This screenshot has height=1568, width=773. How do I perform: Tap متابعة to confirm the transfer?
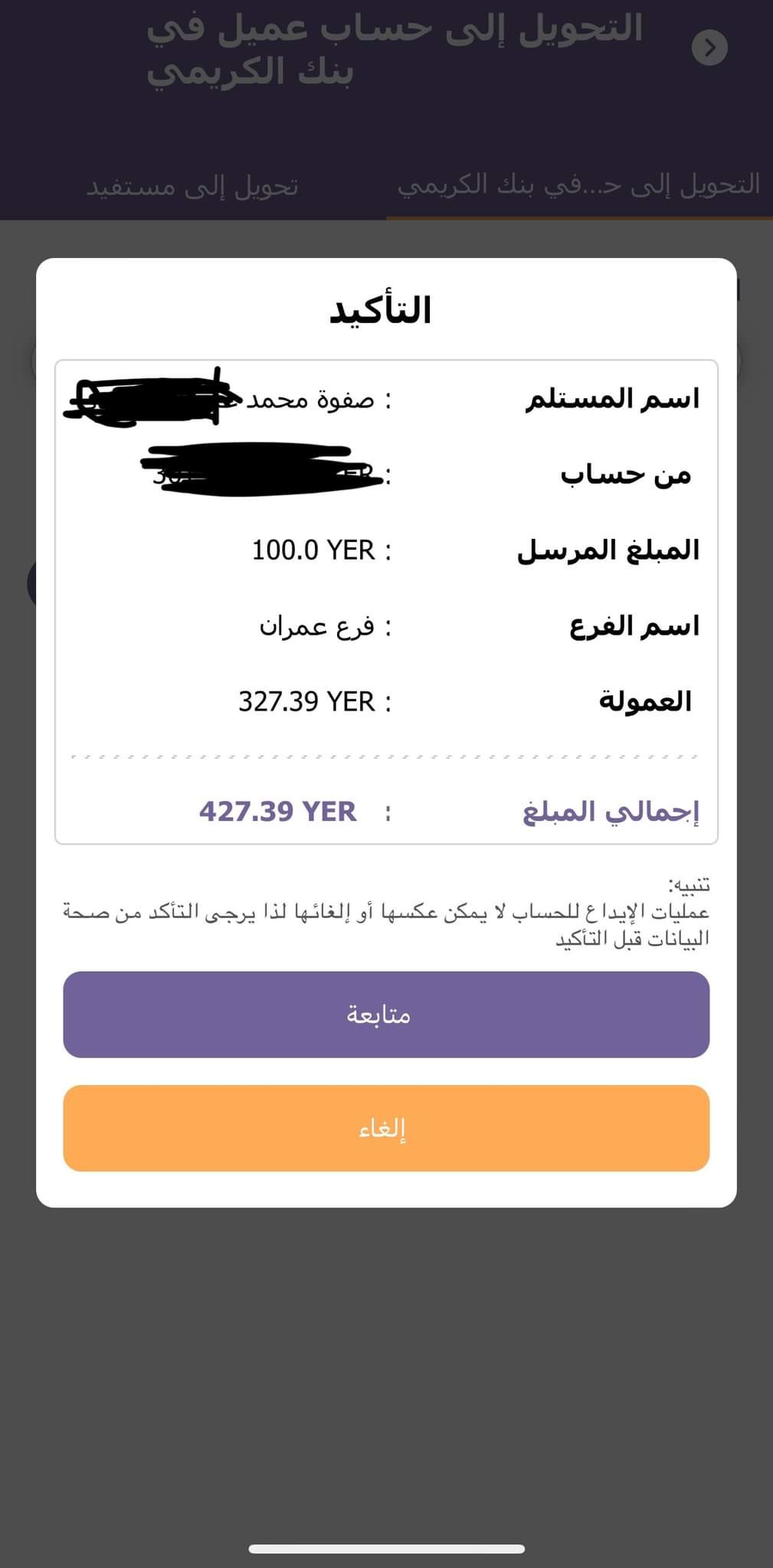click(386, 1014)
